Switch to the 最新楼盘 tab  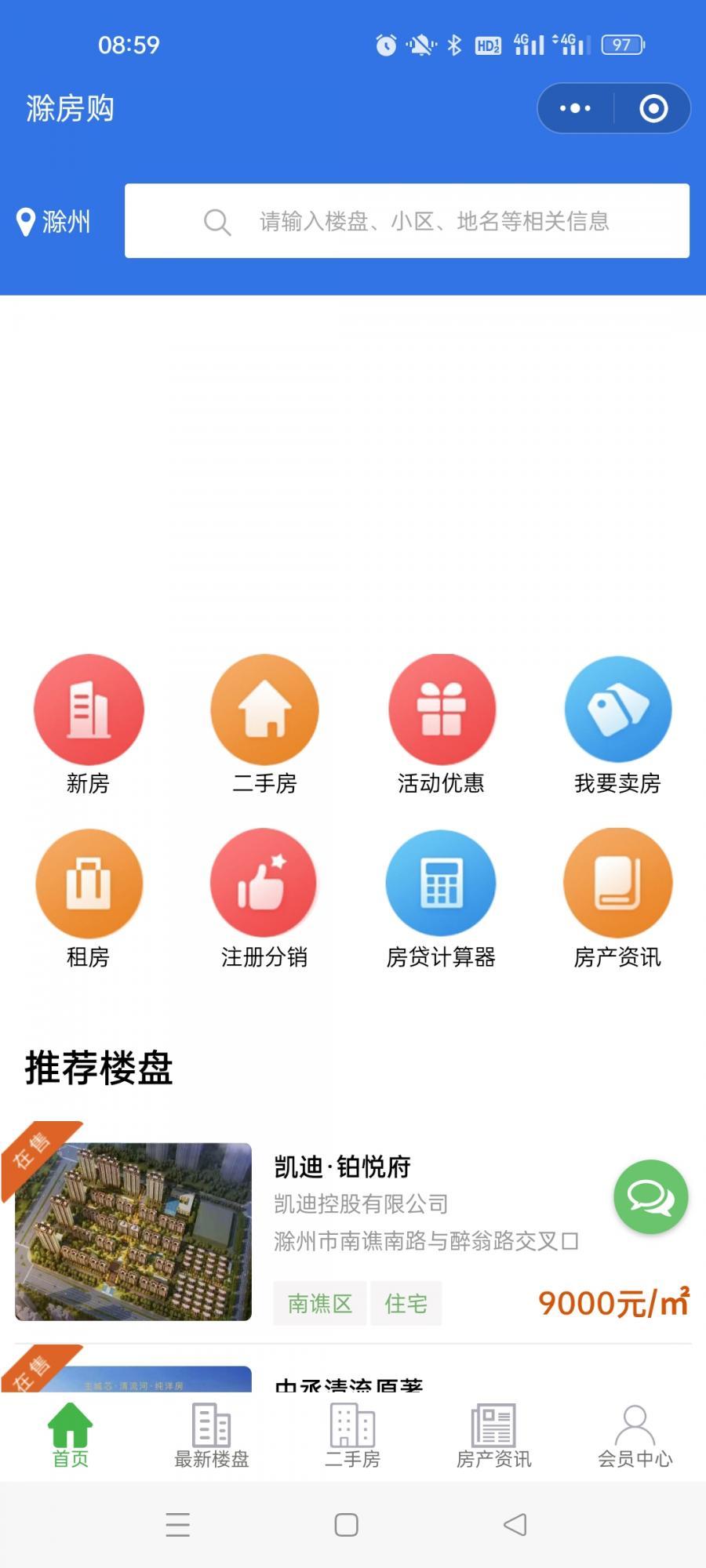[x=211, y=1436]
